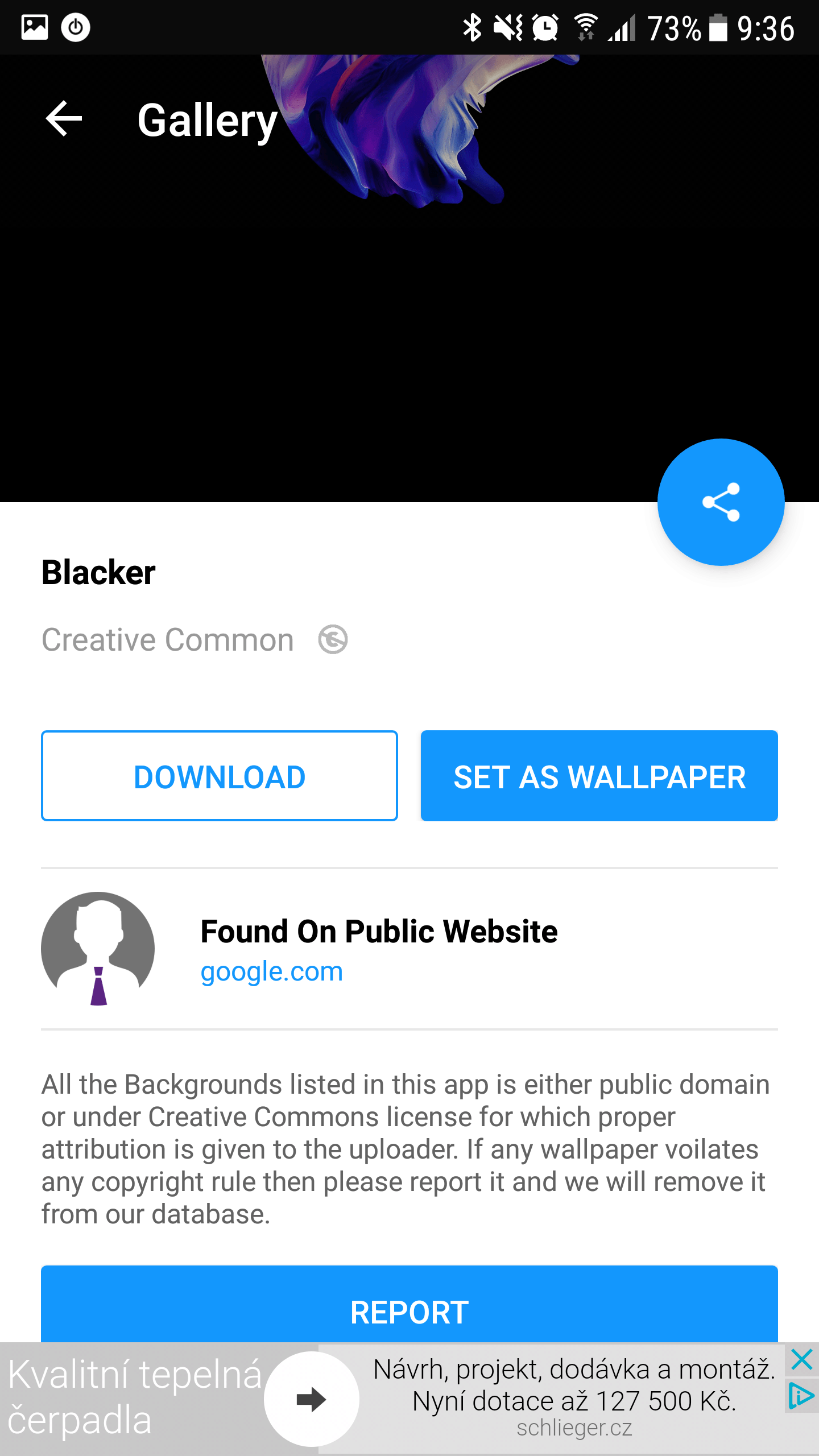
Task: Share the Blacker wallpaper
Action: coord(721,502)
